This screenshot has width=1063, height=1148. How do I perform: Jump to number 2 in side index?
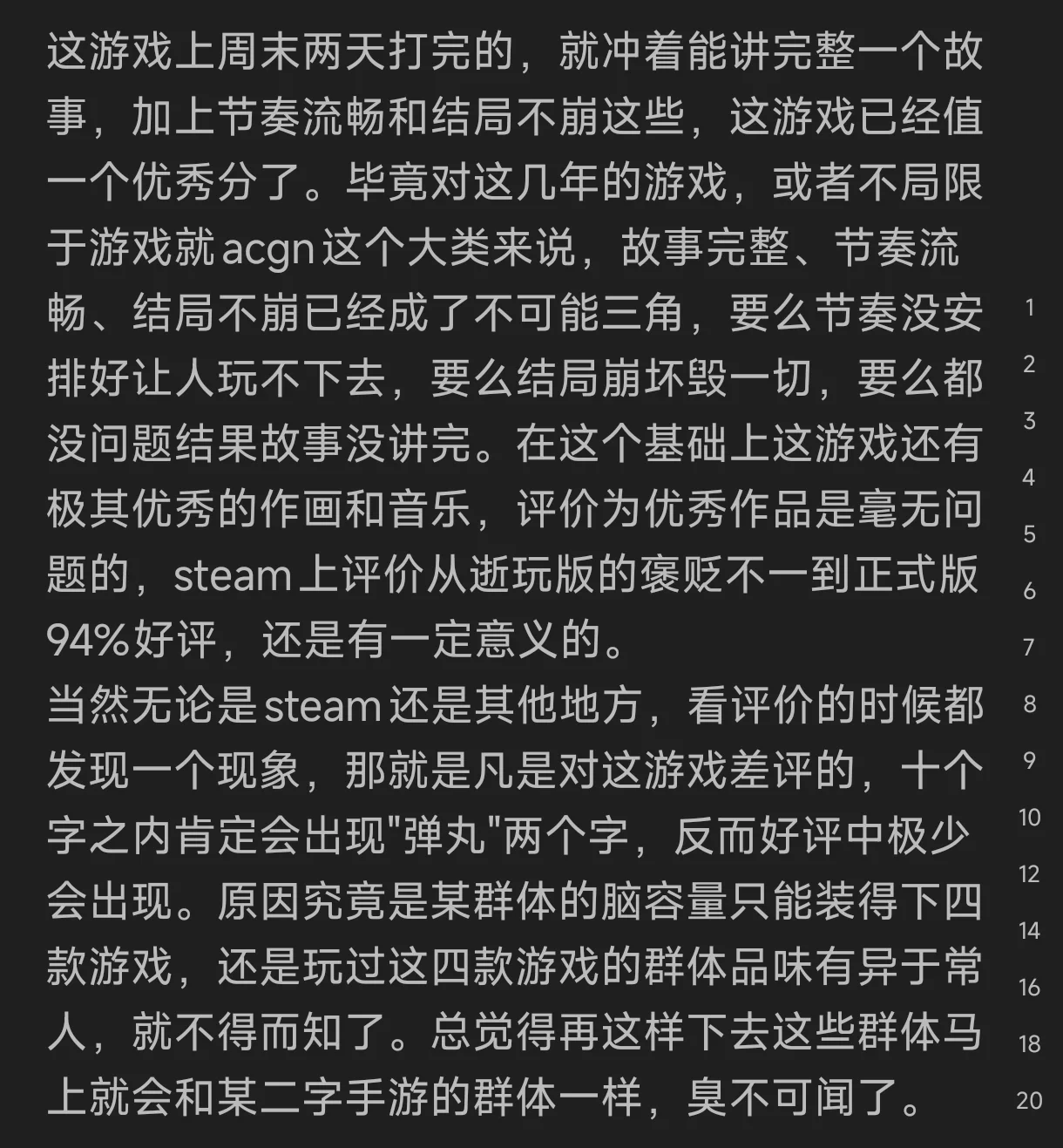tap(1029, 364)
